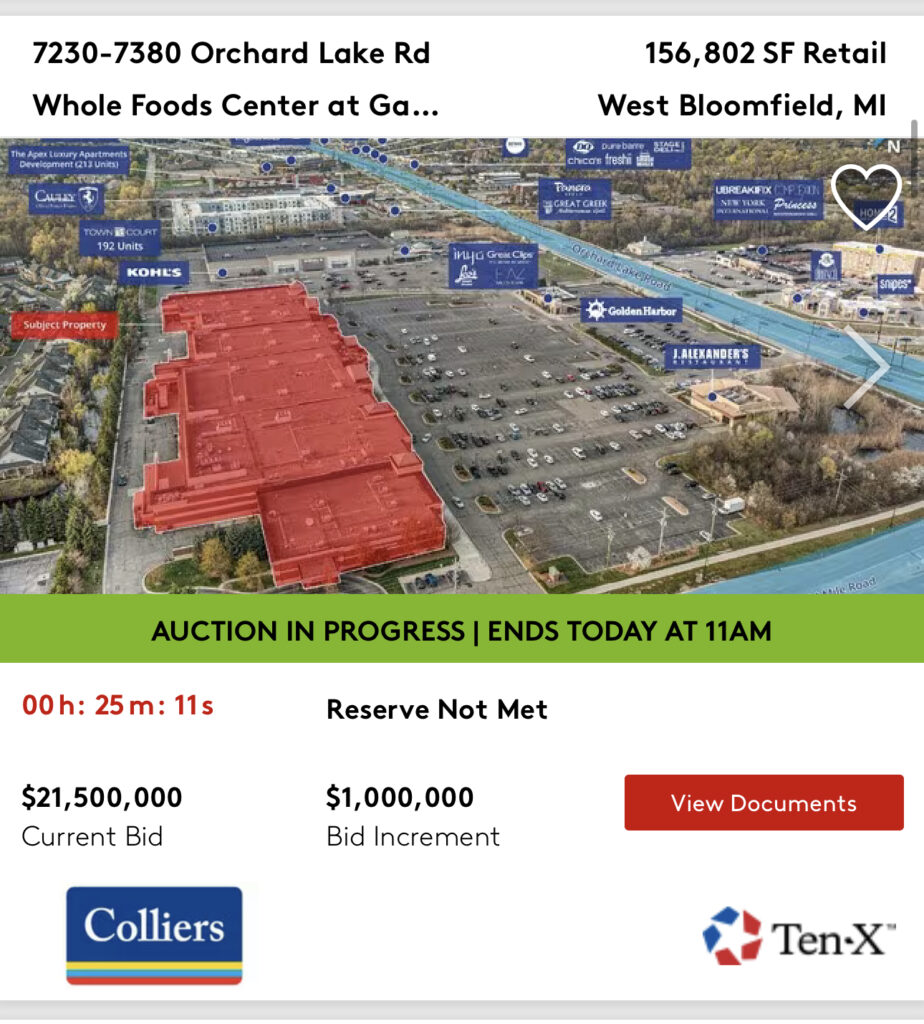Tap the View Documents button
Screen dimensions: 924x1024
[763, 803]
